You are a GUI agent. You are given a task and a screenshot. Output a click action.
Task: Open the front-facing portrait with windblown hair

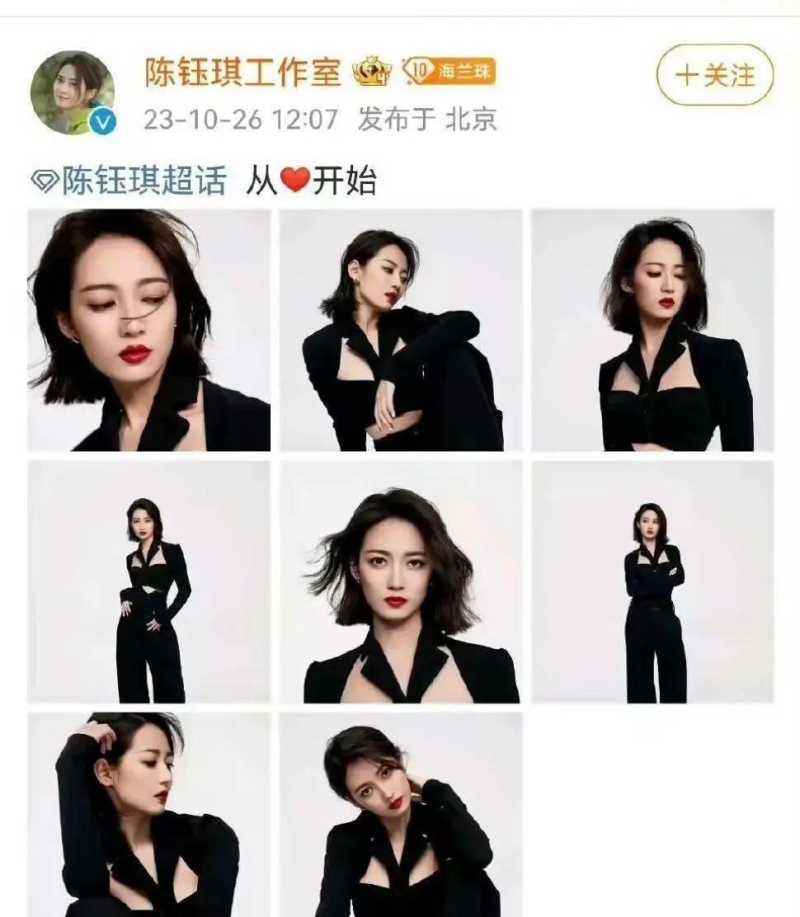[x=400, y=582]
